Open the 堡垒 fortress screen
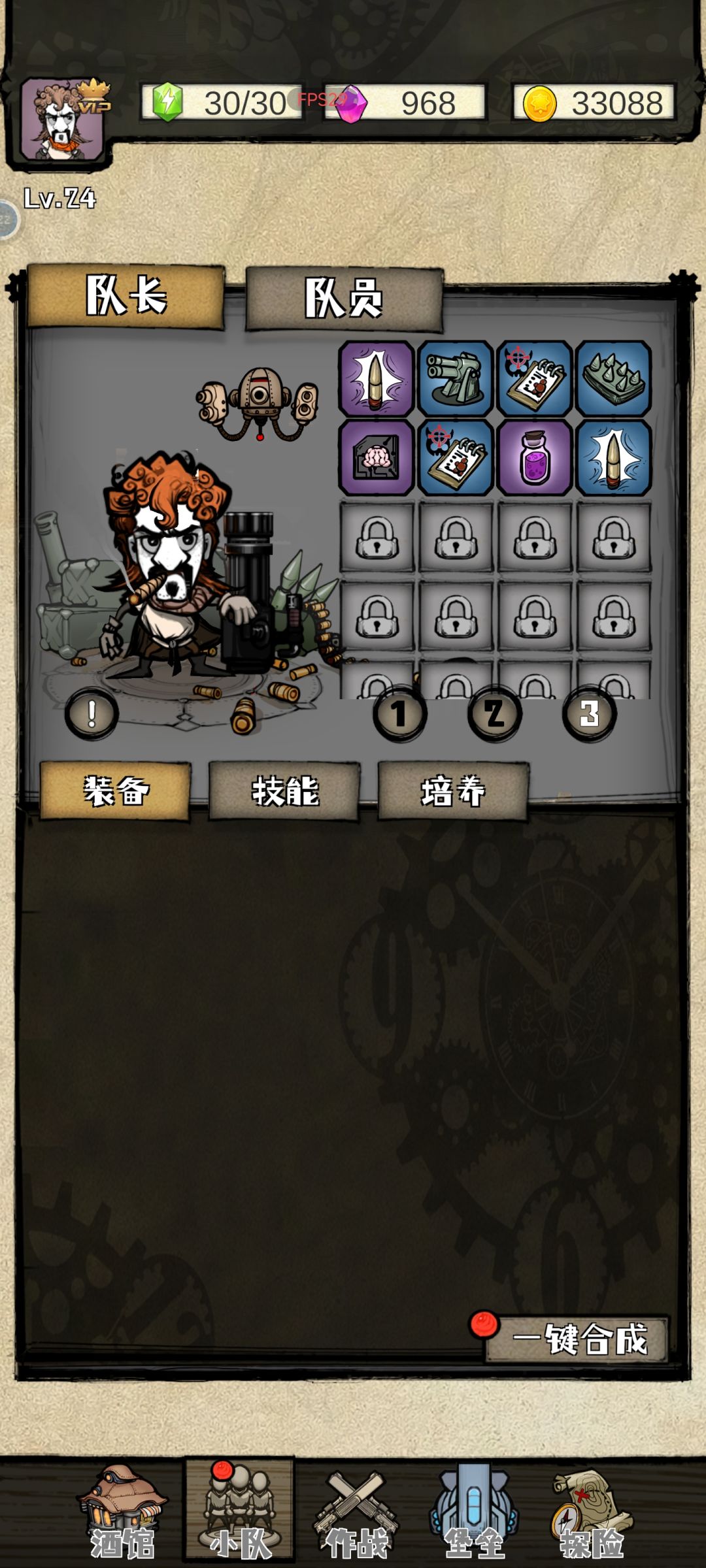 point(474,1512)
